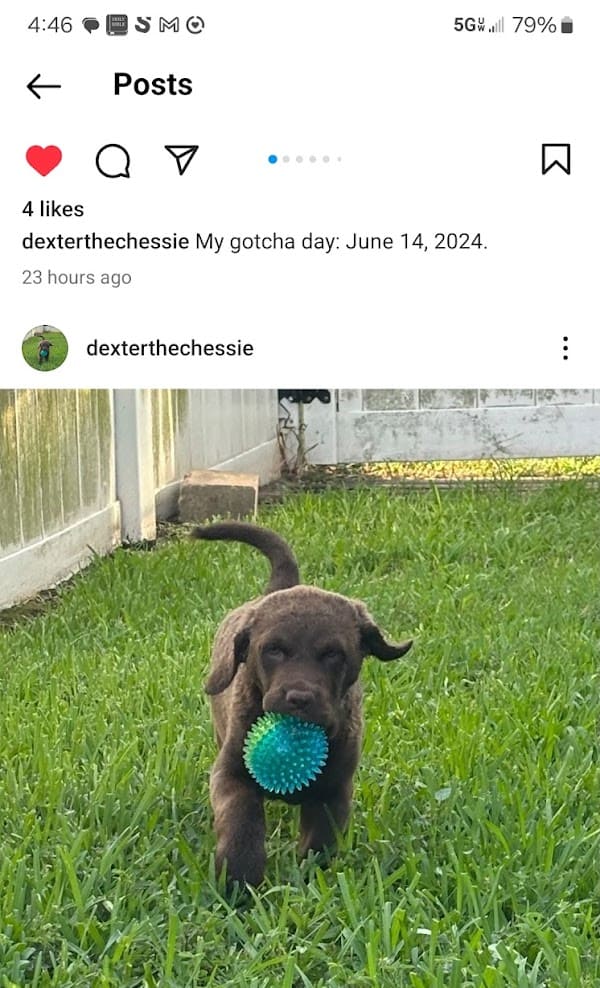
Task: Go back from the Posts screen
Action: tap(43, 86)
